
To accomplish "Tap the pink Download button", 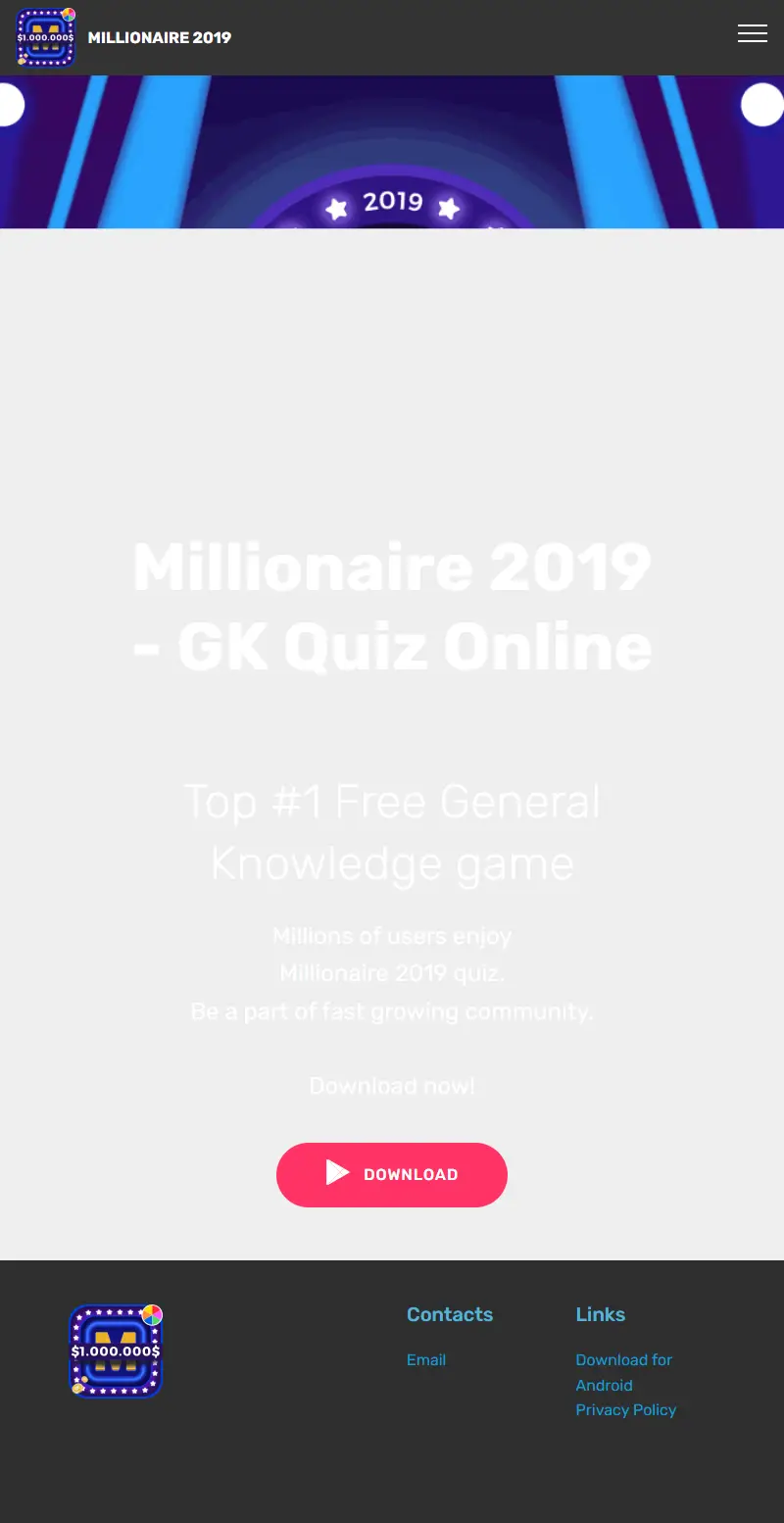I will point(392,1174).
